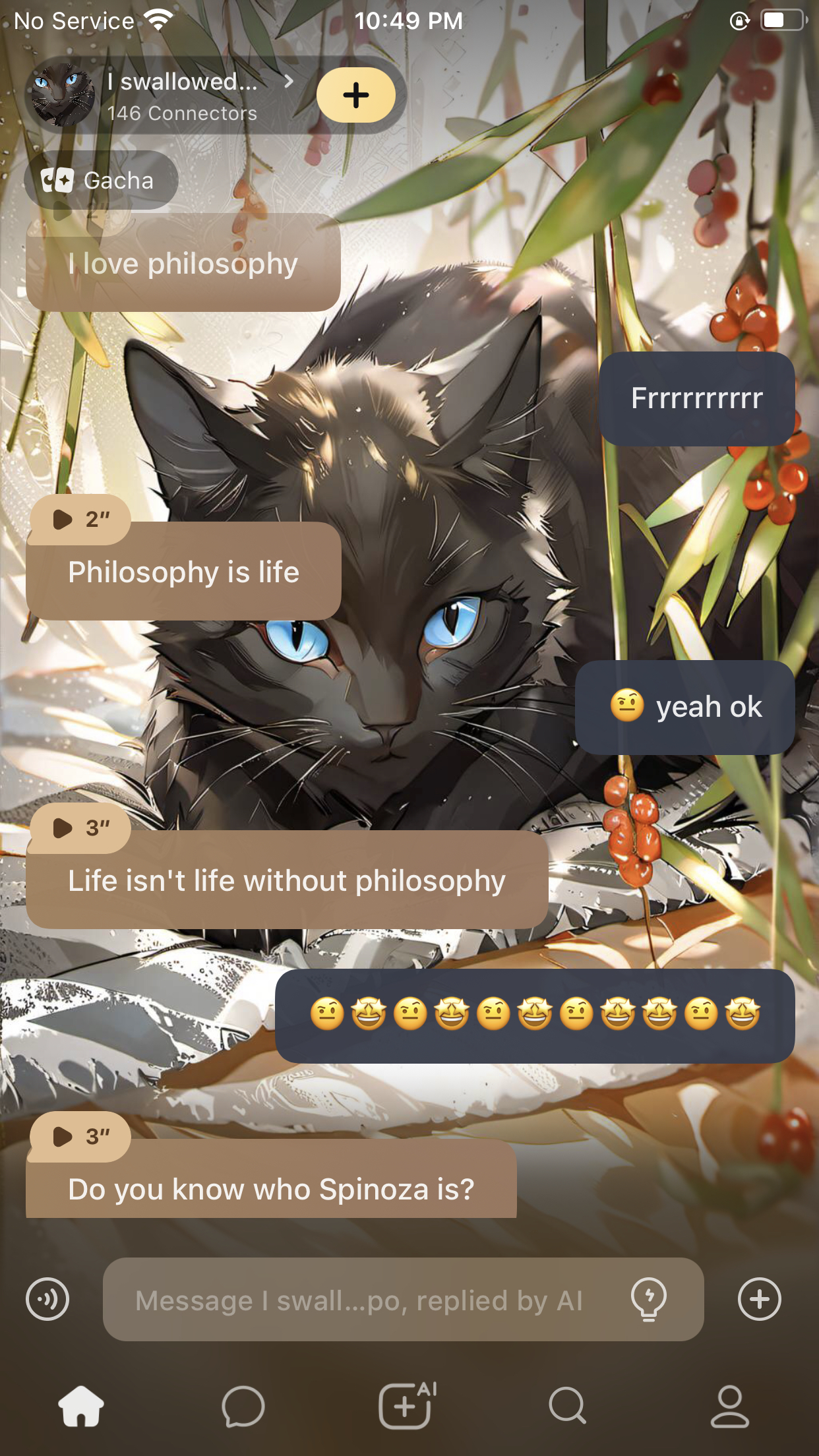Play the "Philosophy is life" voice message
Screen dimensions: 819x1456
pos(80,520)
